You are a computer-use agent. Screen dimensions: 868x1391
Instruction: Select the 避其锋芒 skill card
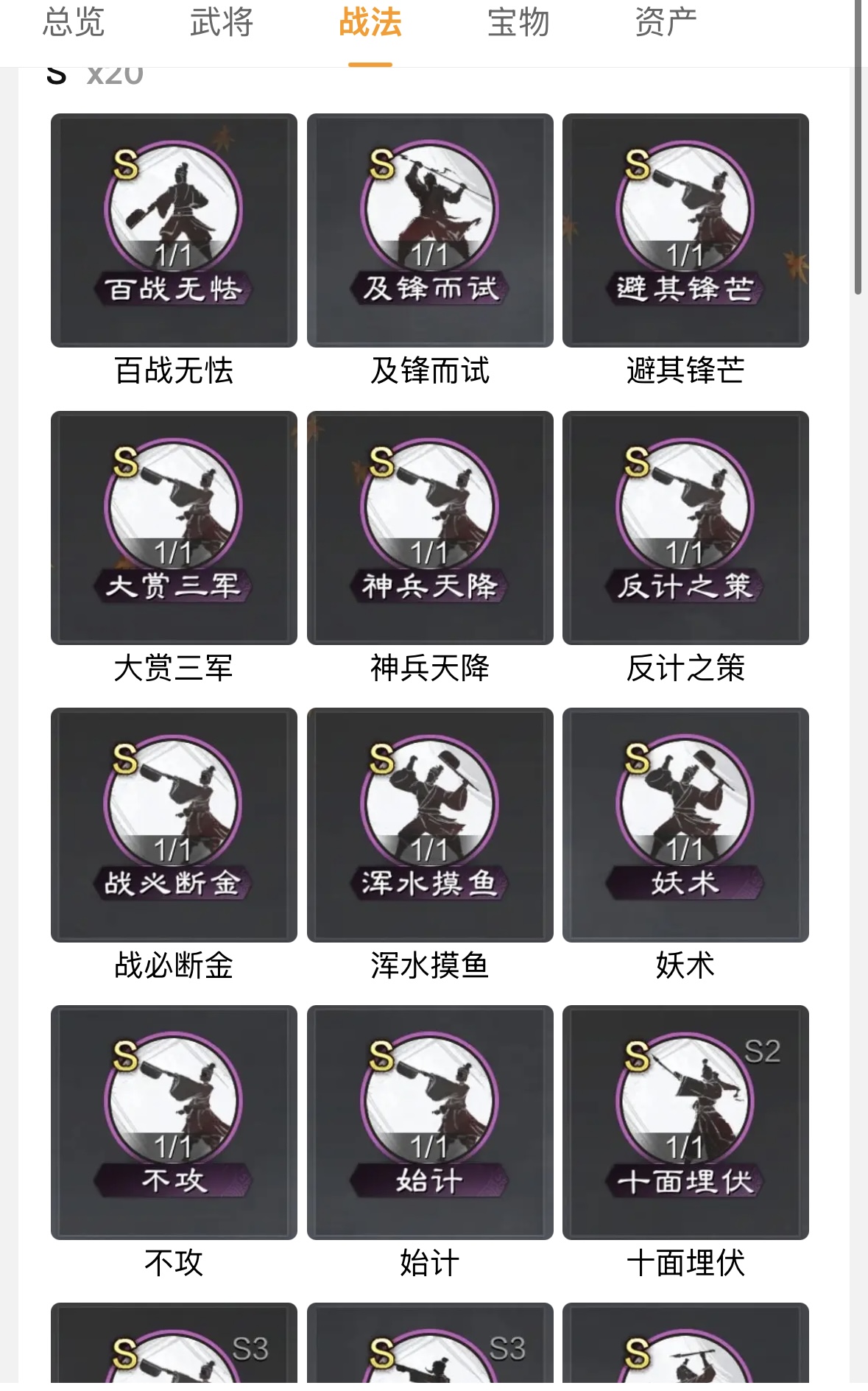click(685, 230)
